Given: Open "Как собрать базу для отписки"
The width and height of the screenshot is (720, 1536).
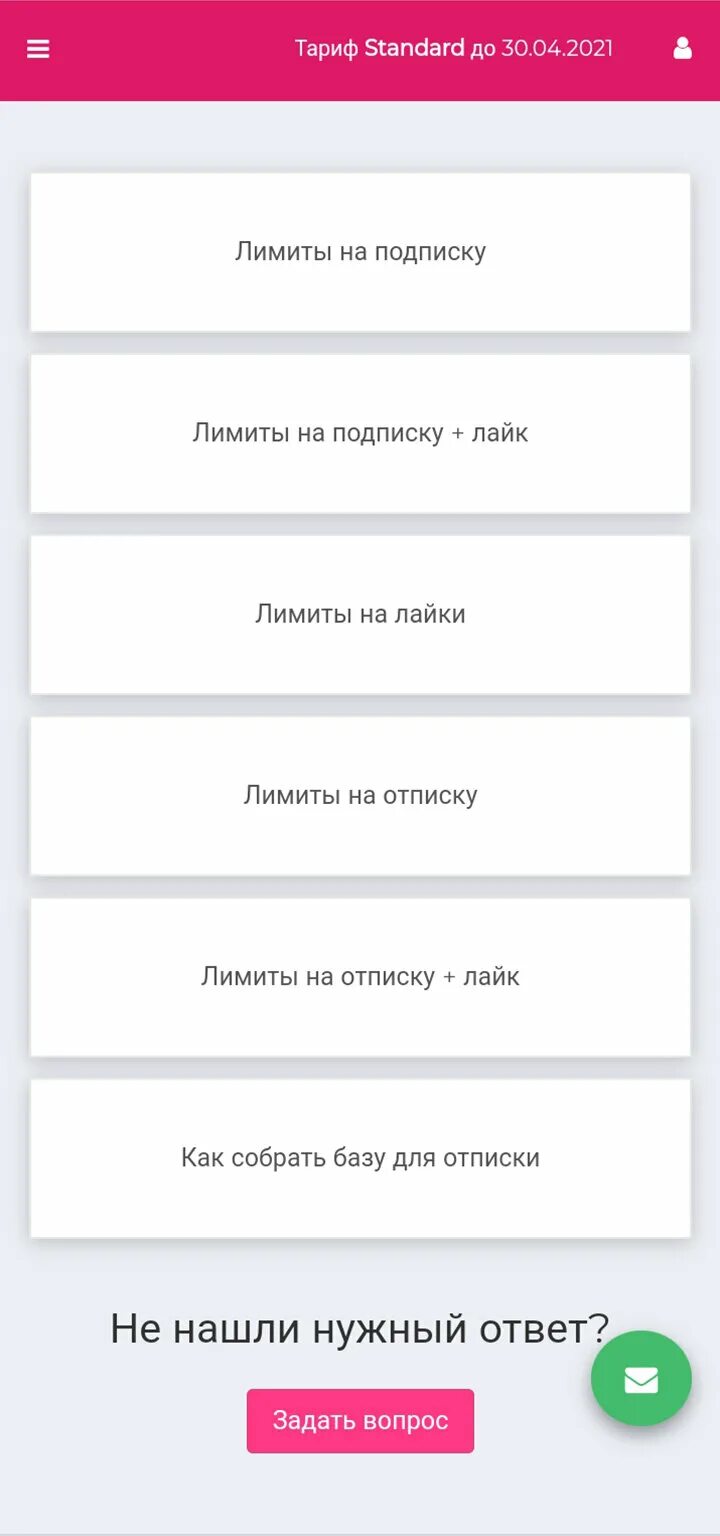Looking at the screenshot, I should (x=360, y=1158).
